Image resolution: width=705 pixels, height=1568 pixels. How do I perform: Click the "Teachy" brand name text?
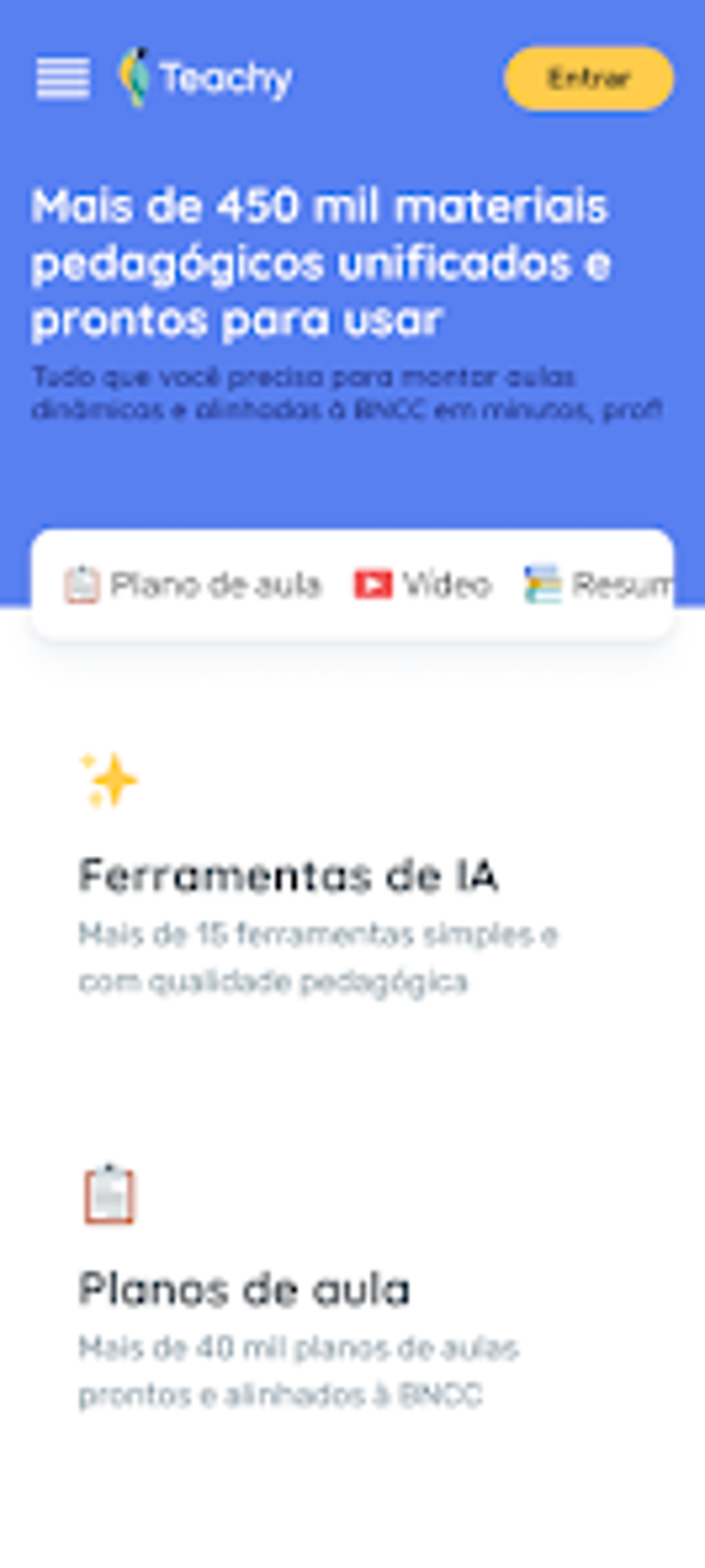click(x=223, y=77)
